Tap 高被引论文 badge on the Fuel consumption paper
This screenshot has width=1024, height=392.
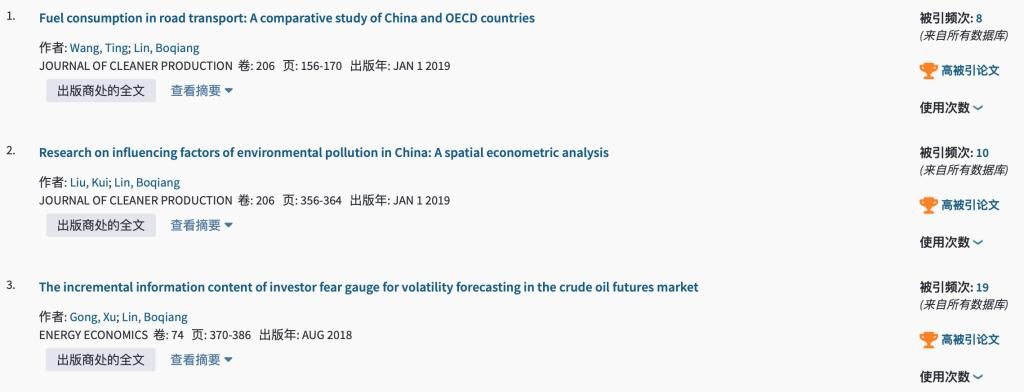click(x=959, y=71)
